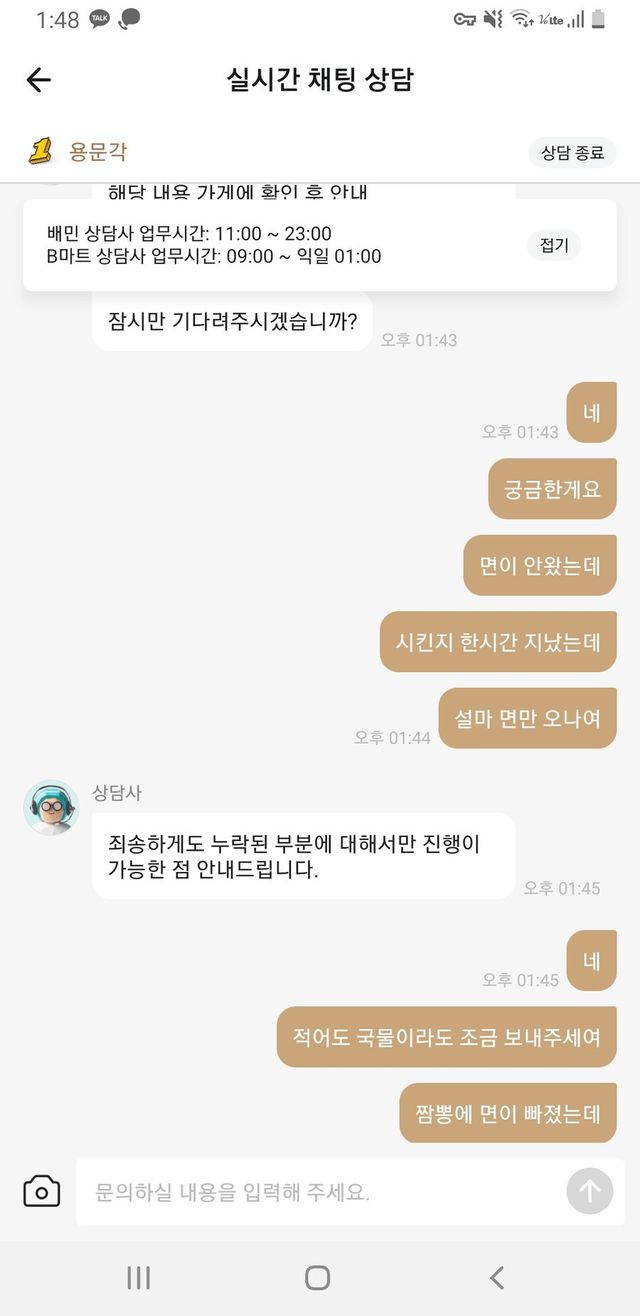Open the recent apps overview
The image size is (640, 1316).
139,1277
